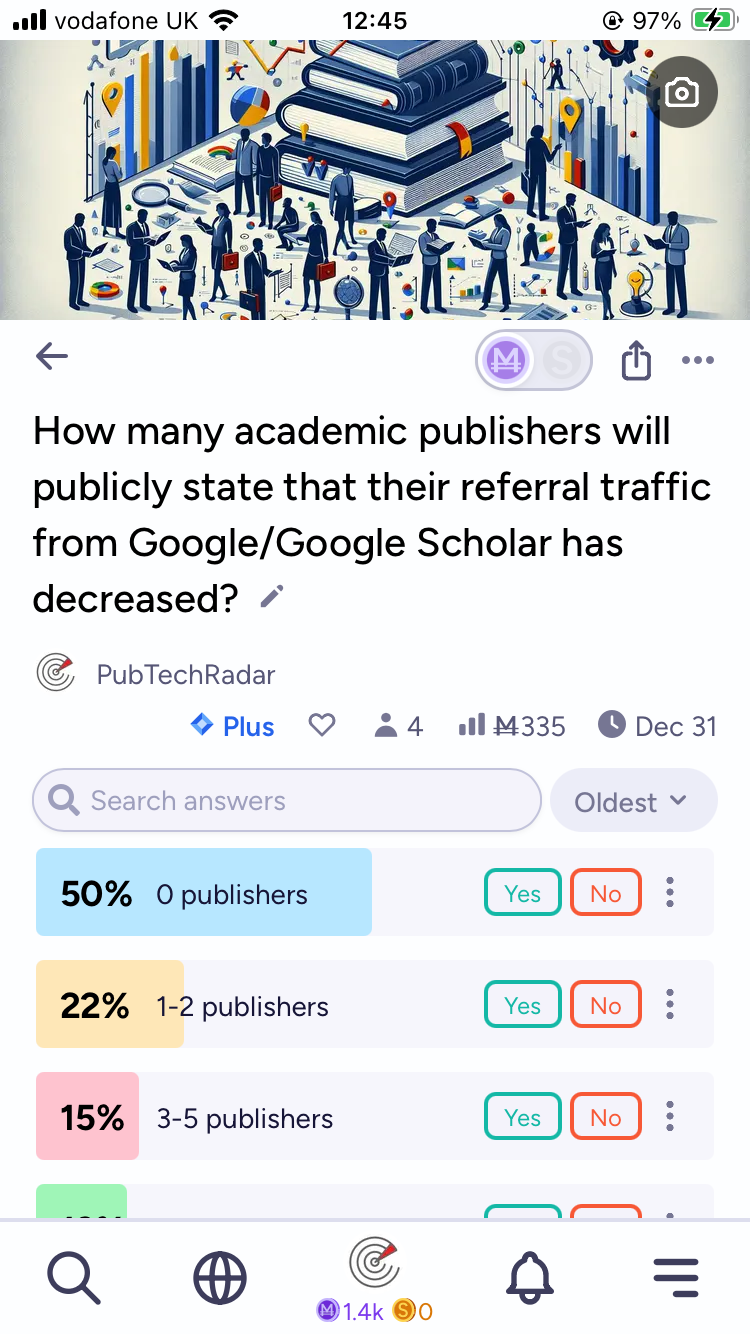Open the Oldest sort dropdown

pyautogui.click(x=633, y=801)
